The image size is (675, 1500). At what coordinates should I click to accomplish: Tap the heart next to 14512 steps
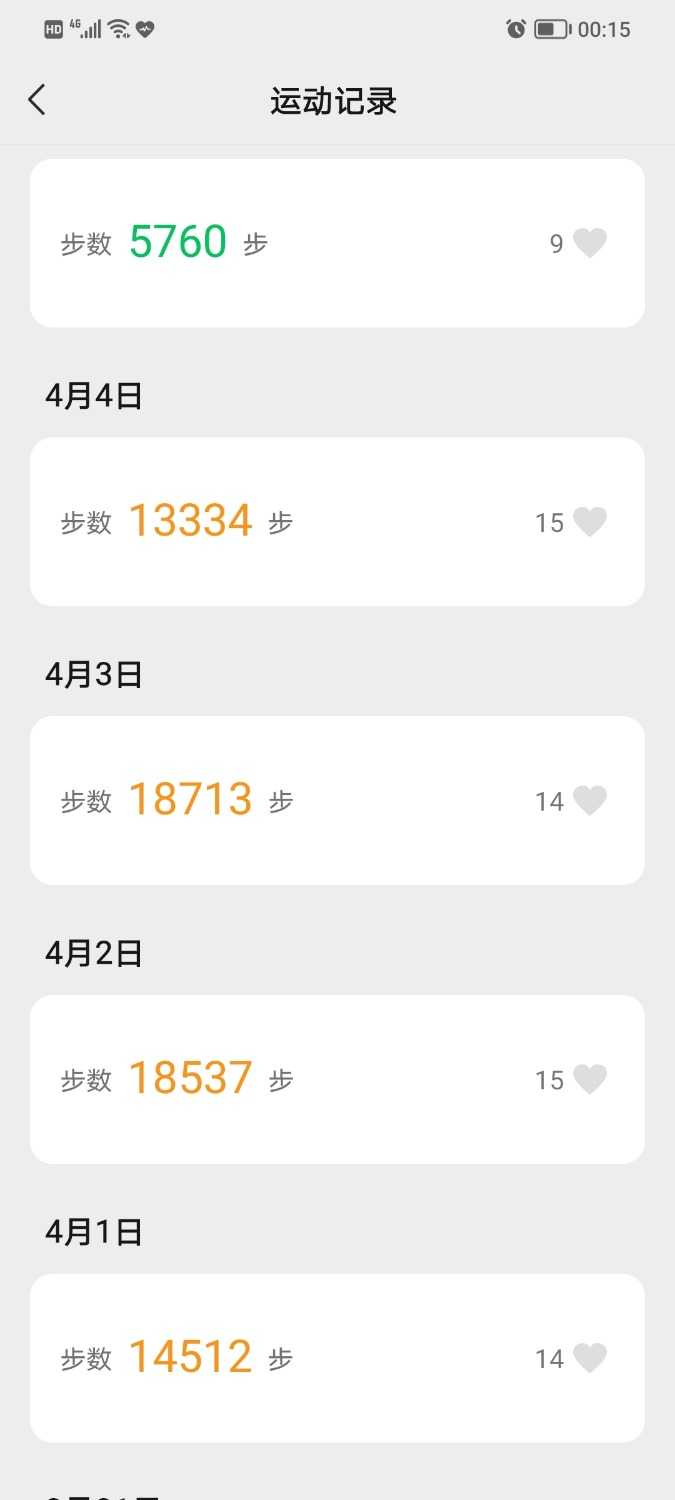click(x=590, y=1358)
